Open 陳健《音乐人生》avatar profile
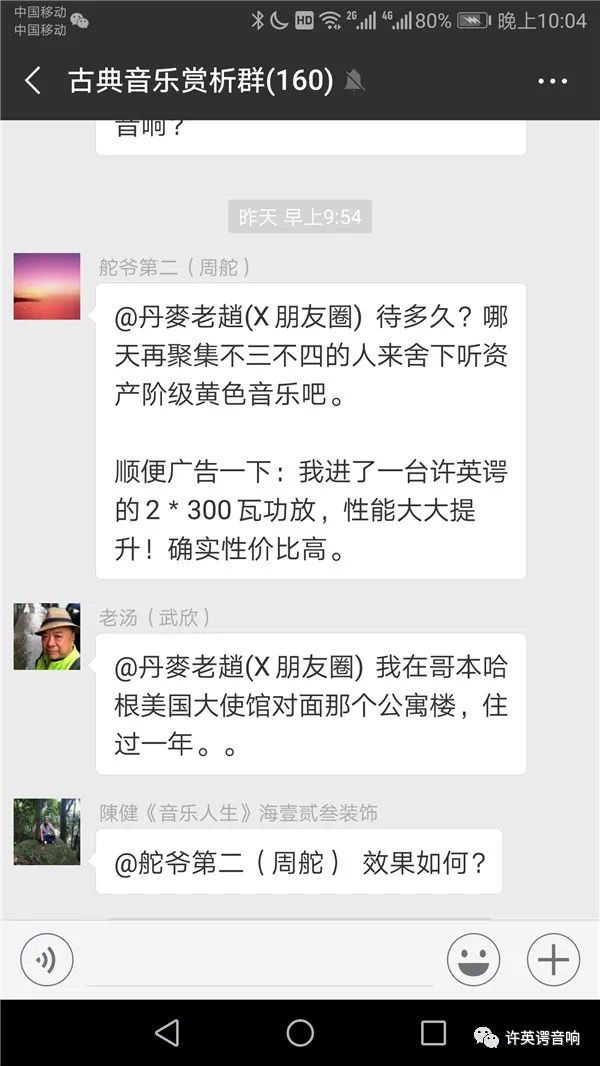Screen dimensions: 600x1066 pos(47,831)
